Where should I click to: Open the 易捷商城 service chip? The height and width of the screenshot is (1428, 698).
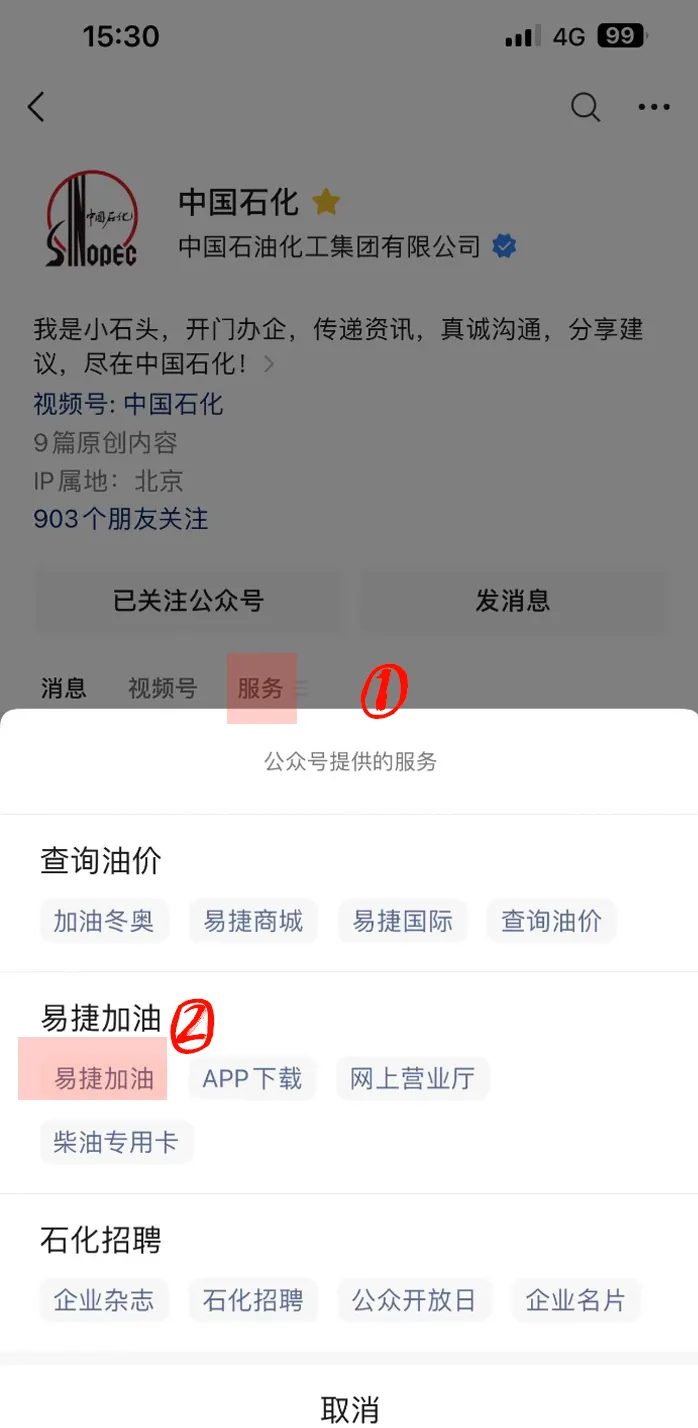(253, 920)
